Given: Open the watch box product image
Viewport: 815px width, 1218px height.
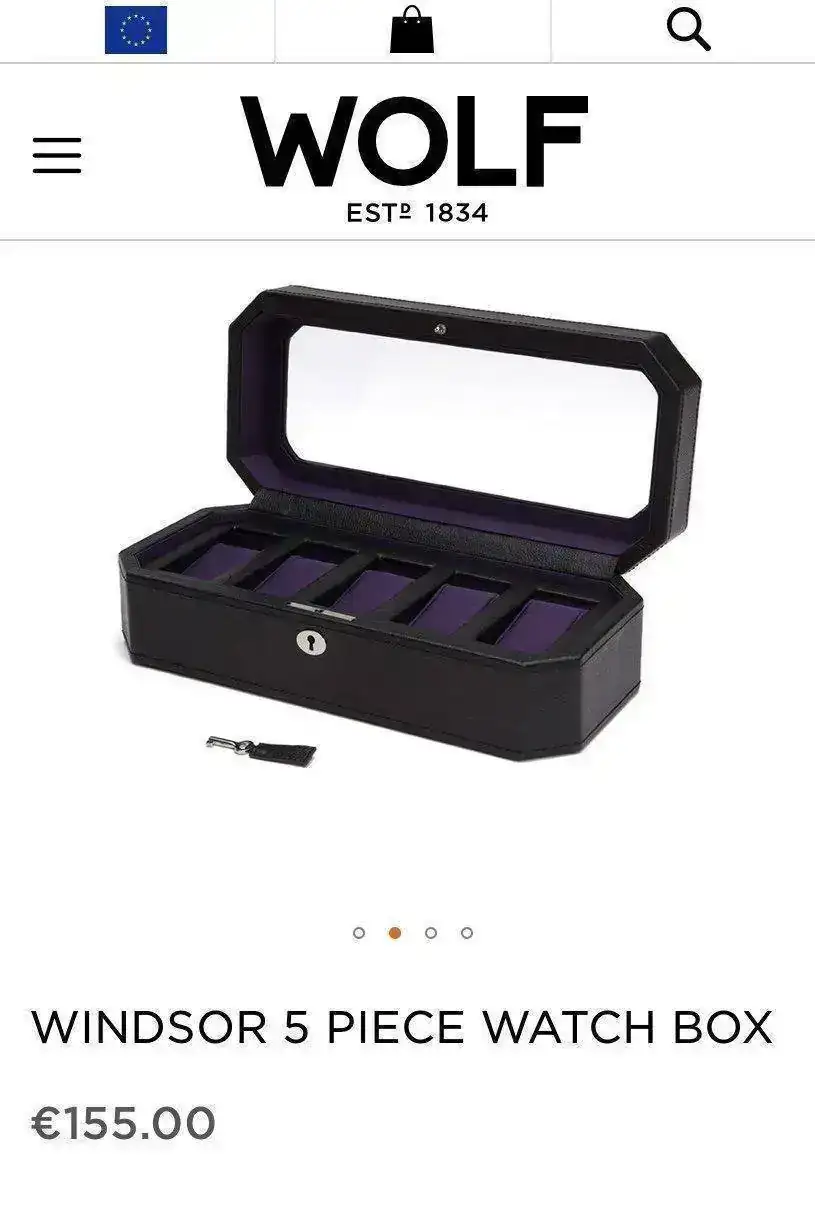Looking at the screenshot, I should click(x=410, y=525).
